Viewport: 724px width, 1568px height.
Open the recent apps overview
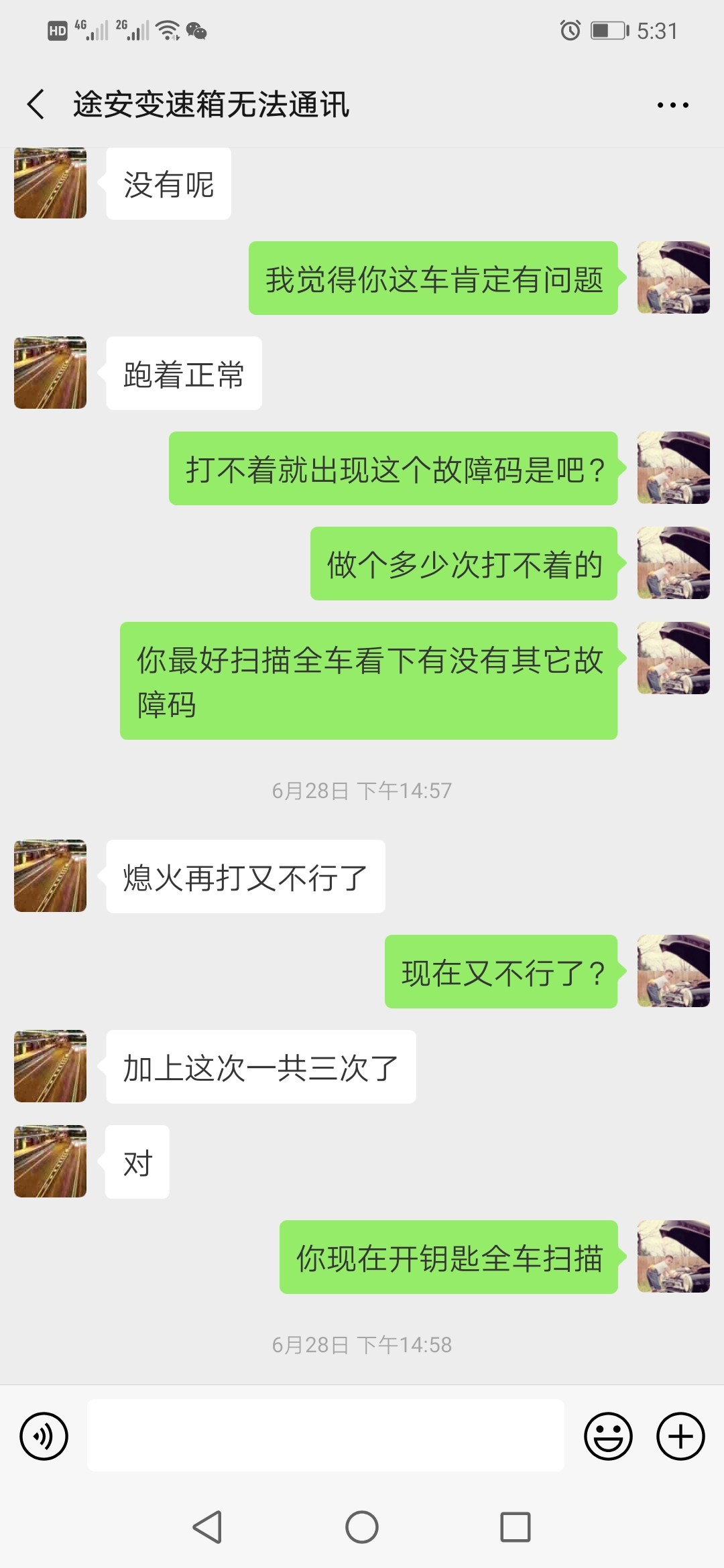click(516, 1527)
